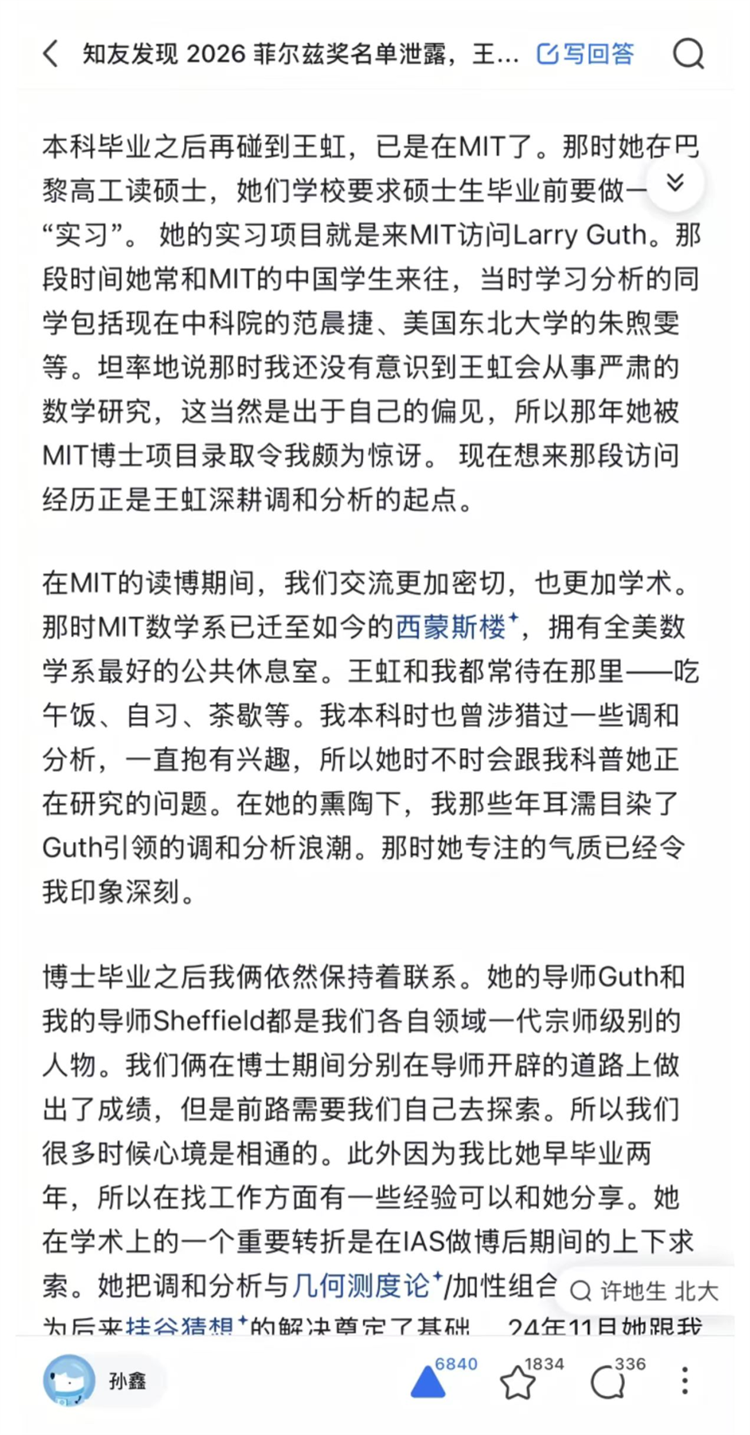
Task: Open the bottom bar overflow menu
Action: click(685, 1381)
